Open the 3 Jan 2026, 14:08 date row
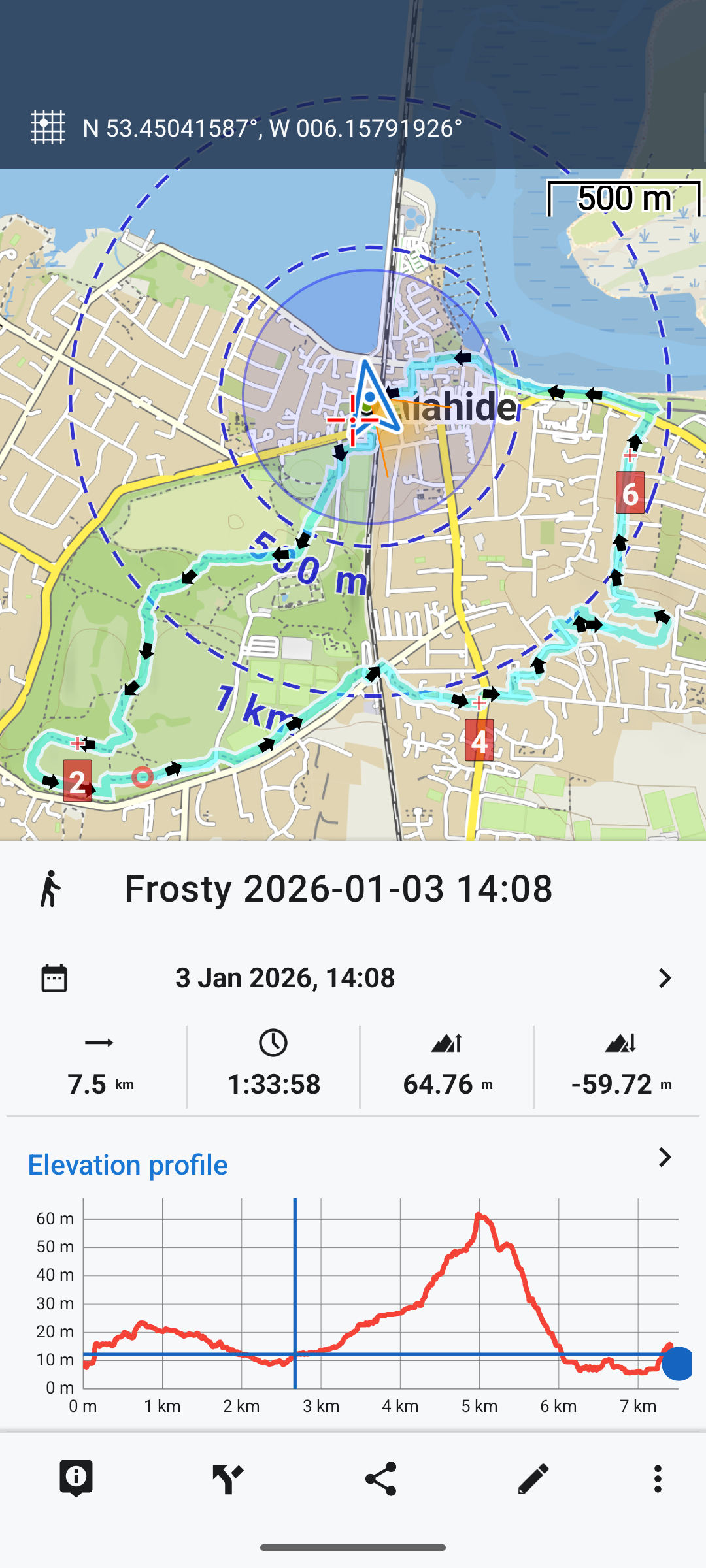 (353, 978)
